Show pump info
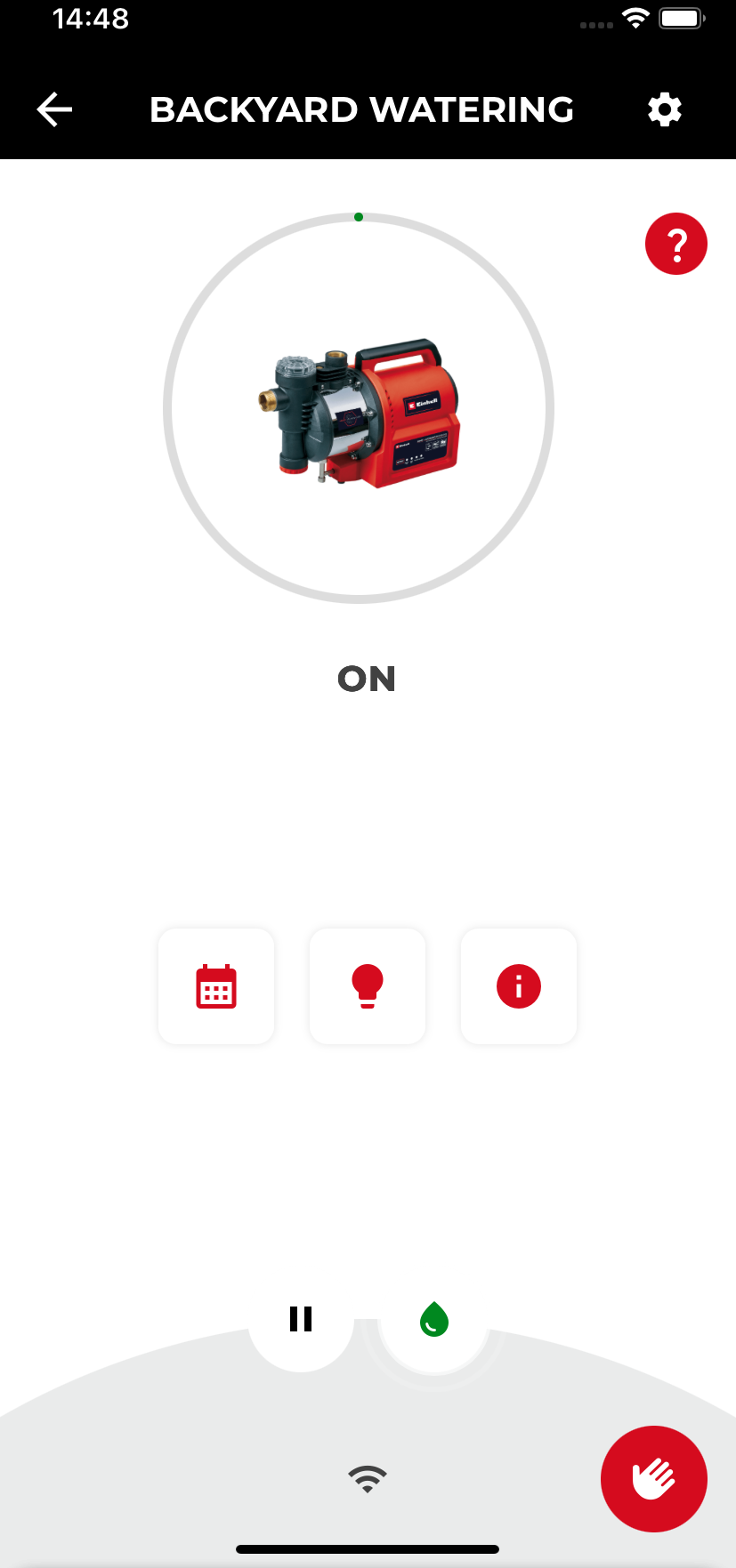Image resolution: width=736 pixels, height=1568 pixels. (519, 986)
